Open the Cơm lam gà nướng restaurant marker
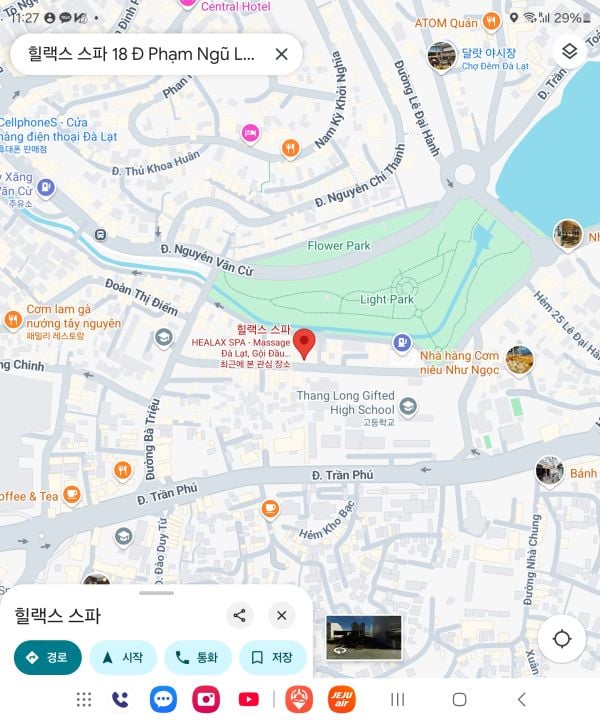Viewport: 600px width, 720px height. pyautogui.click(x=13, y=320)
